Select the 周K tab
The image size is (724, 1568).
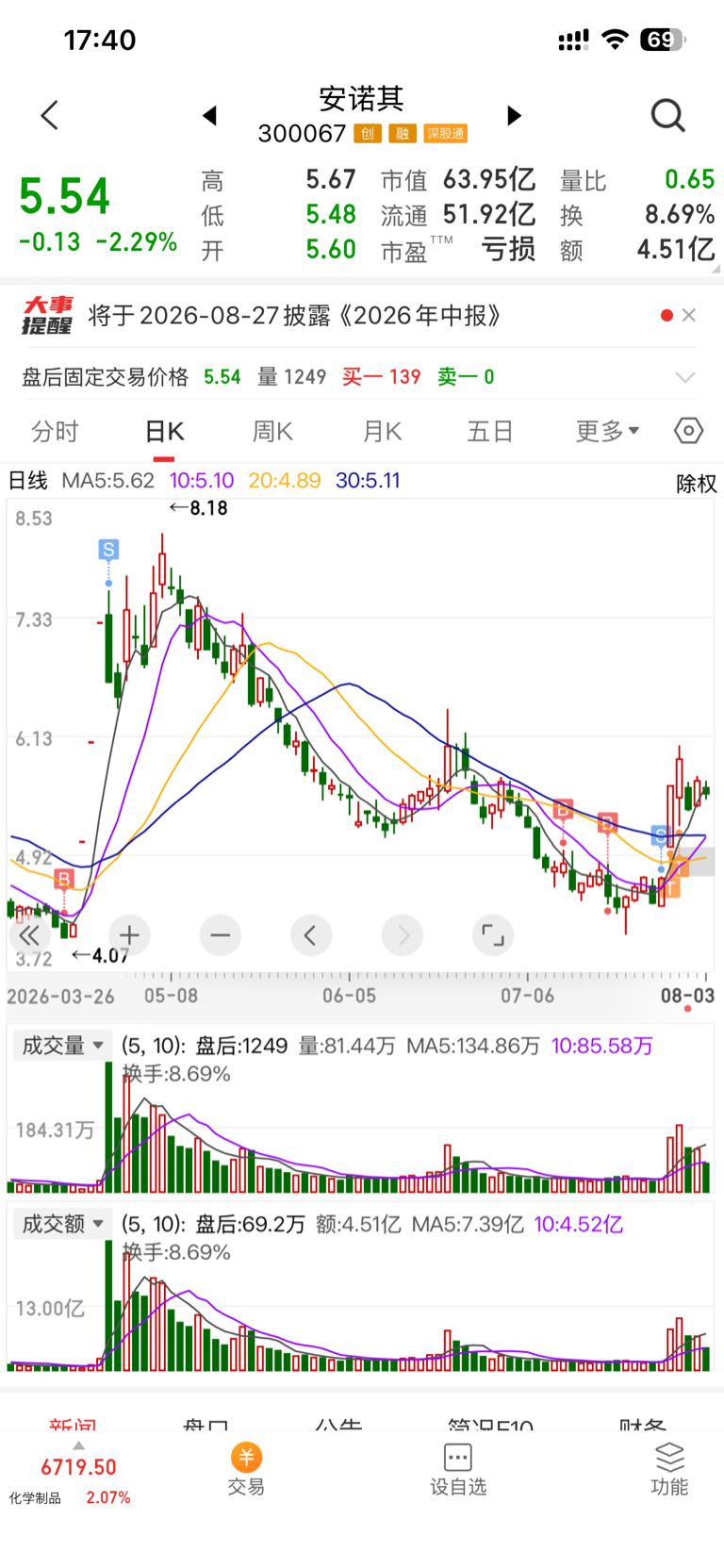272,432
